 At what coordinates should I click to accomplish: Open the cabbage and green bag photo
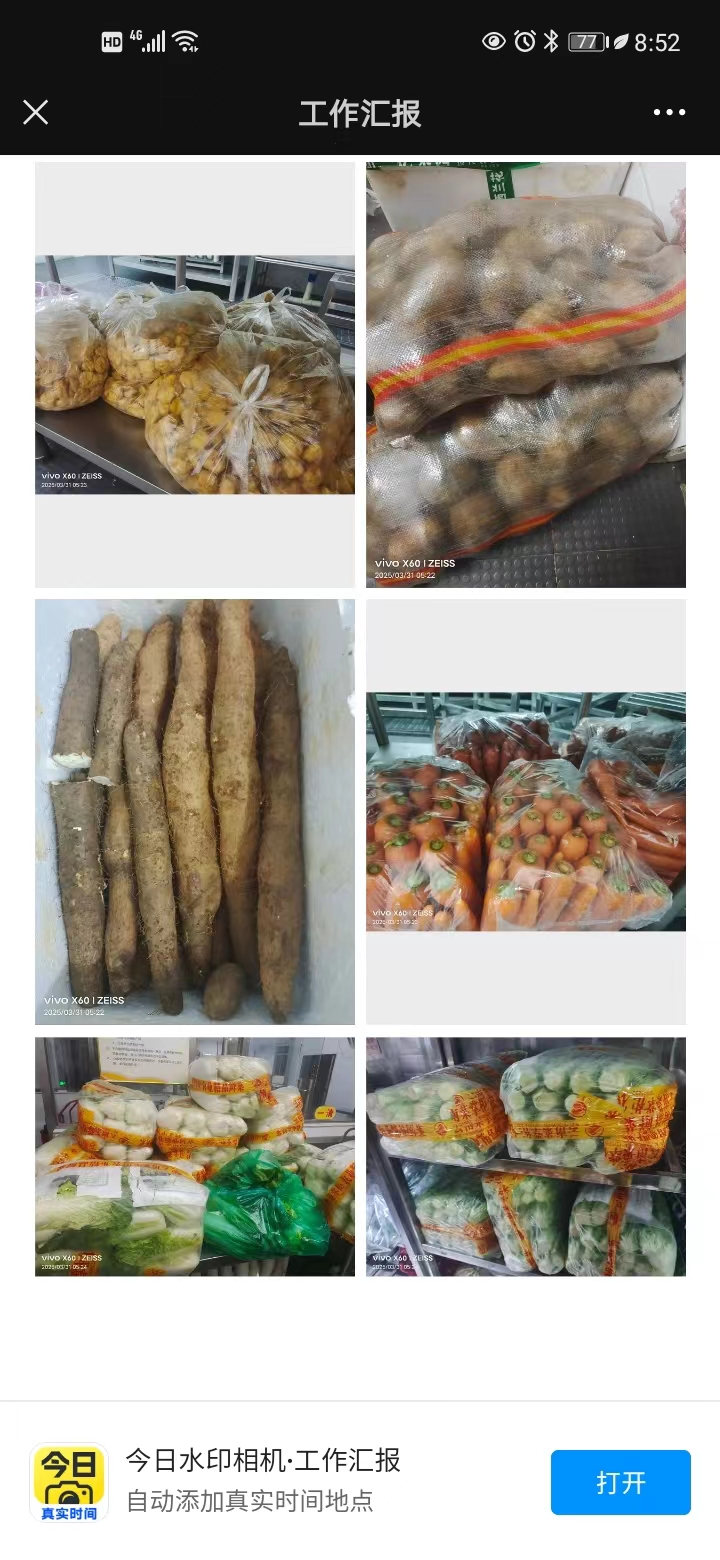point(195,1156)
